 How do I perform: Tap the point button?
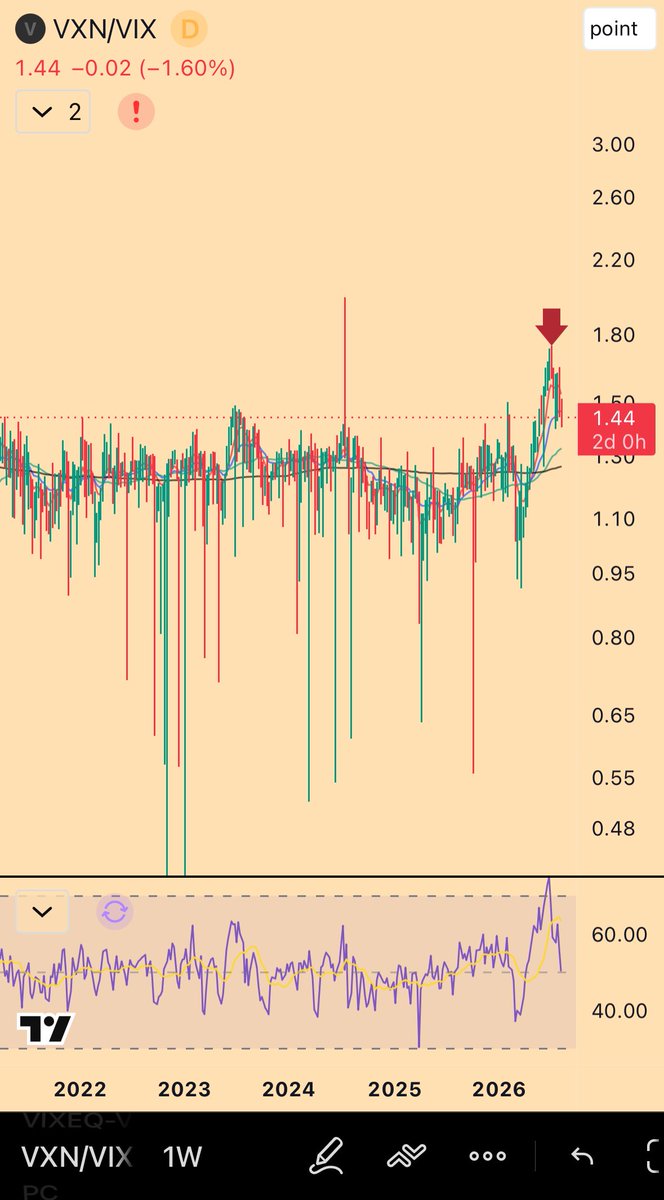(613, 28)
